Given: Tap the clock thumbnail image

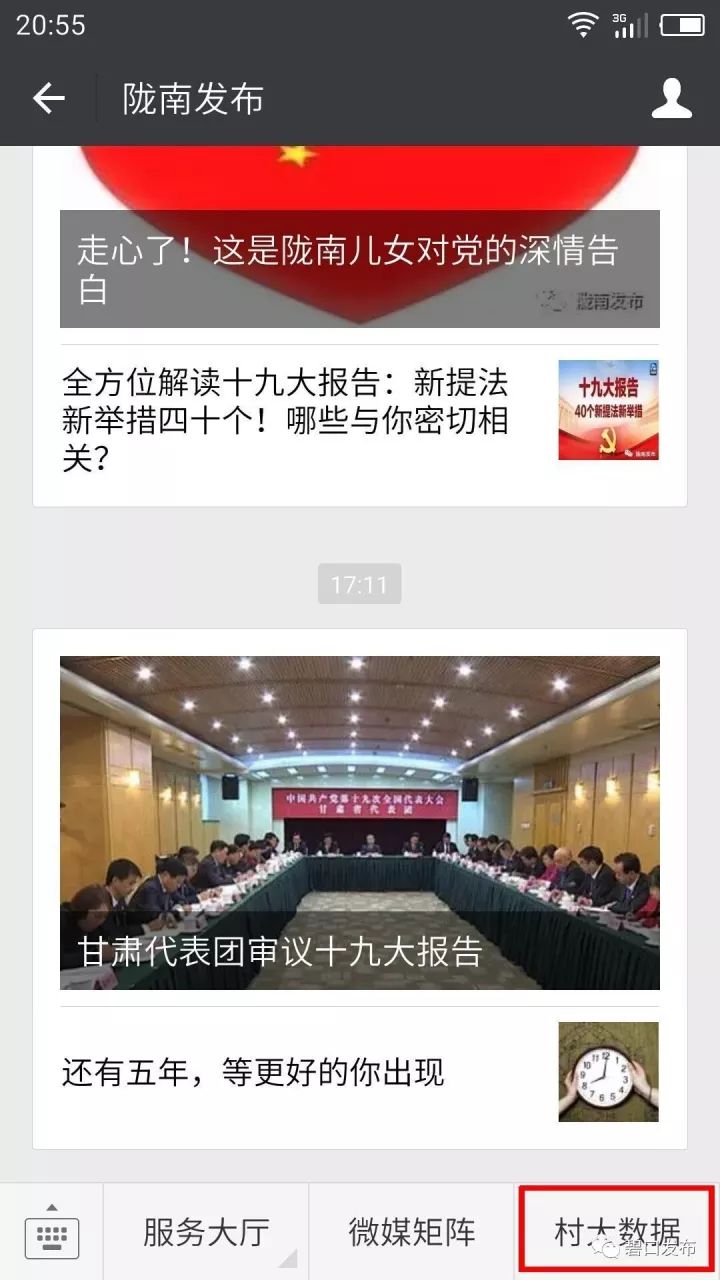Looking at the screenshot, I should (607, 1072).
